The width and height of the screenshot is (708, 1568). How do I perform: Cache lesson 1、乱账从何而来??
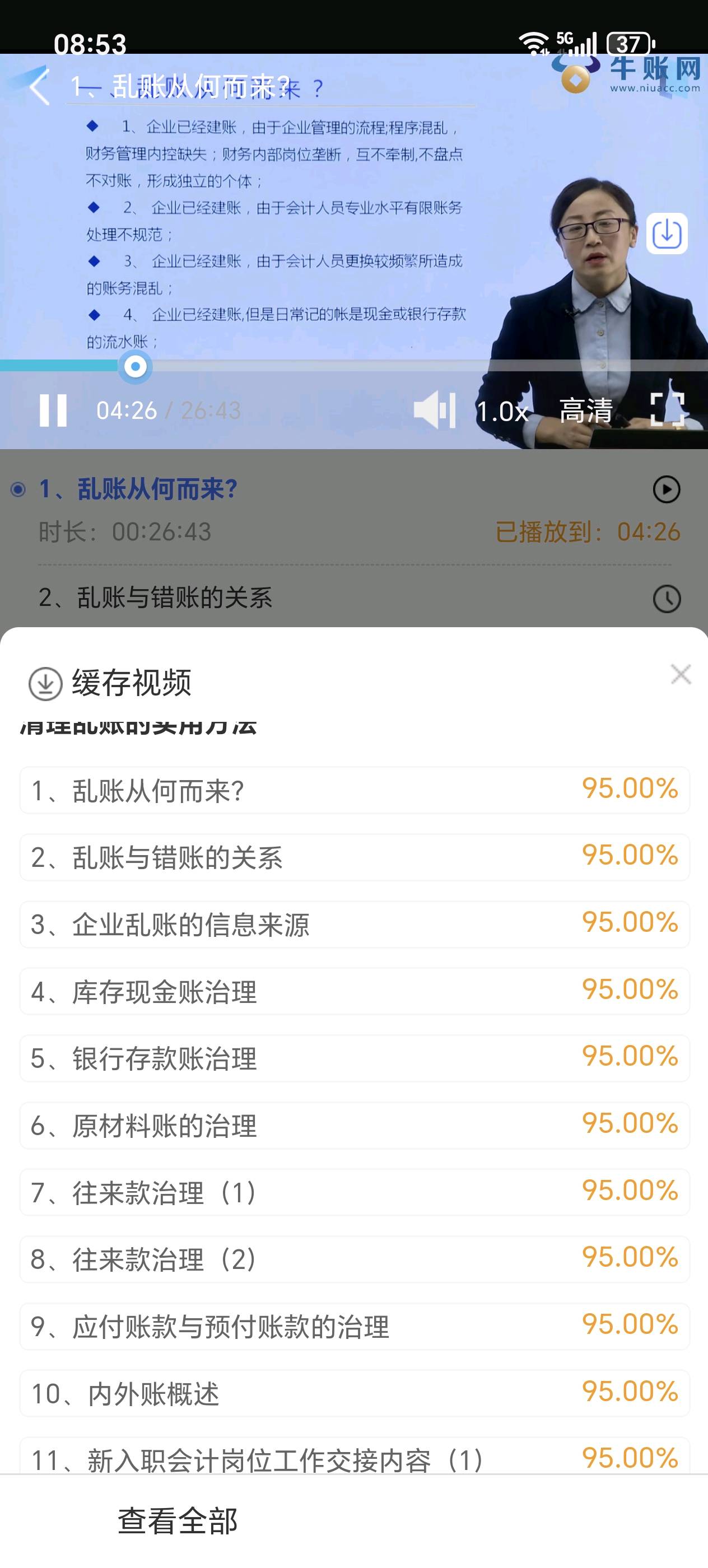tap(355, 790)
